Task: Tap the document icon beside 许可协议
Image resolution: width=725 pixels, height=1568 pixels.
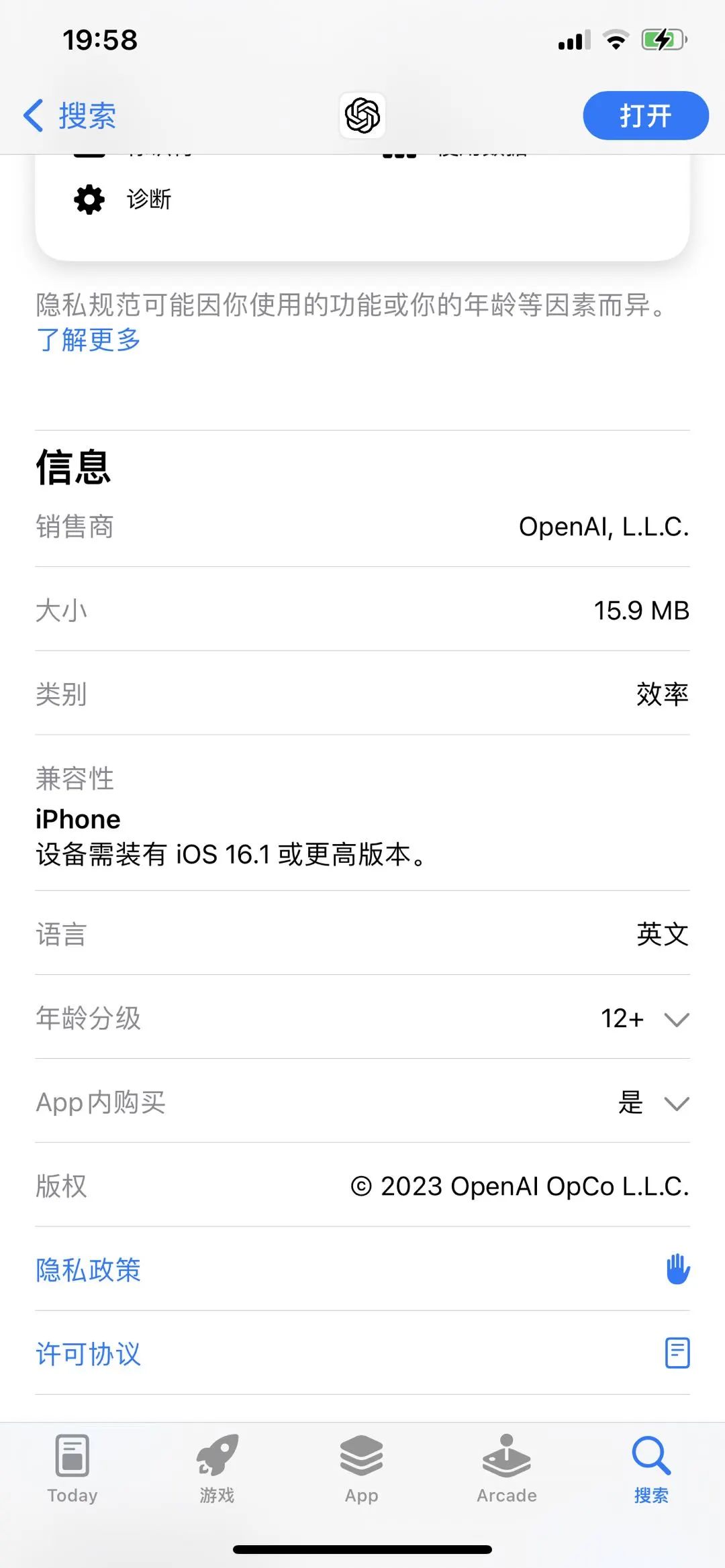Action: point(677,1353)
